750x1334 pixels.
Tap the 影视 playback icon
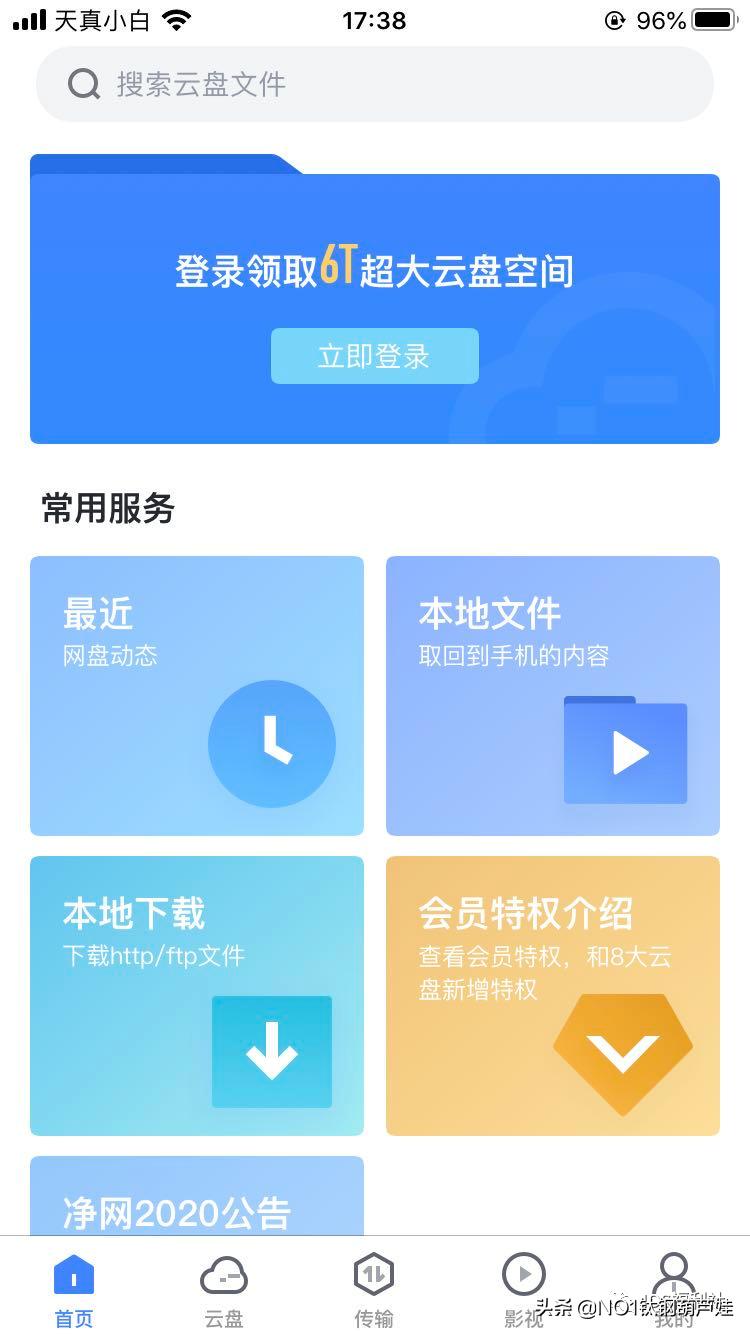524,1275
